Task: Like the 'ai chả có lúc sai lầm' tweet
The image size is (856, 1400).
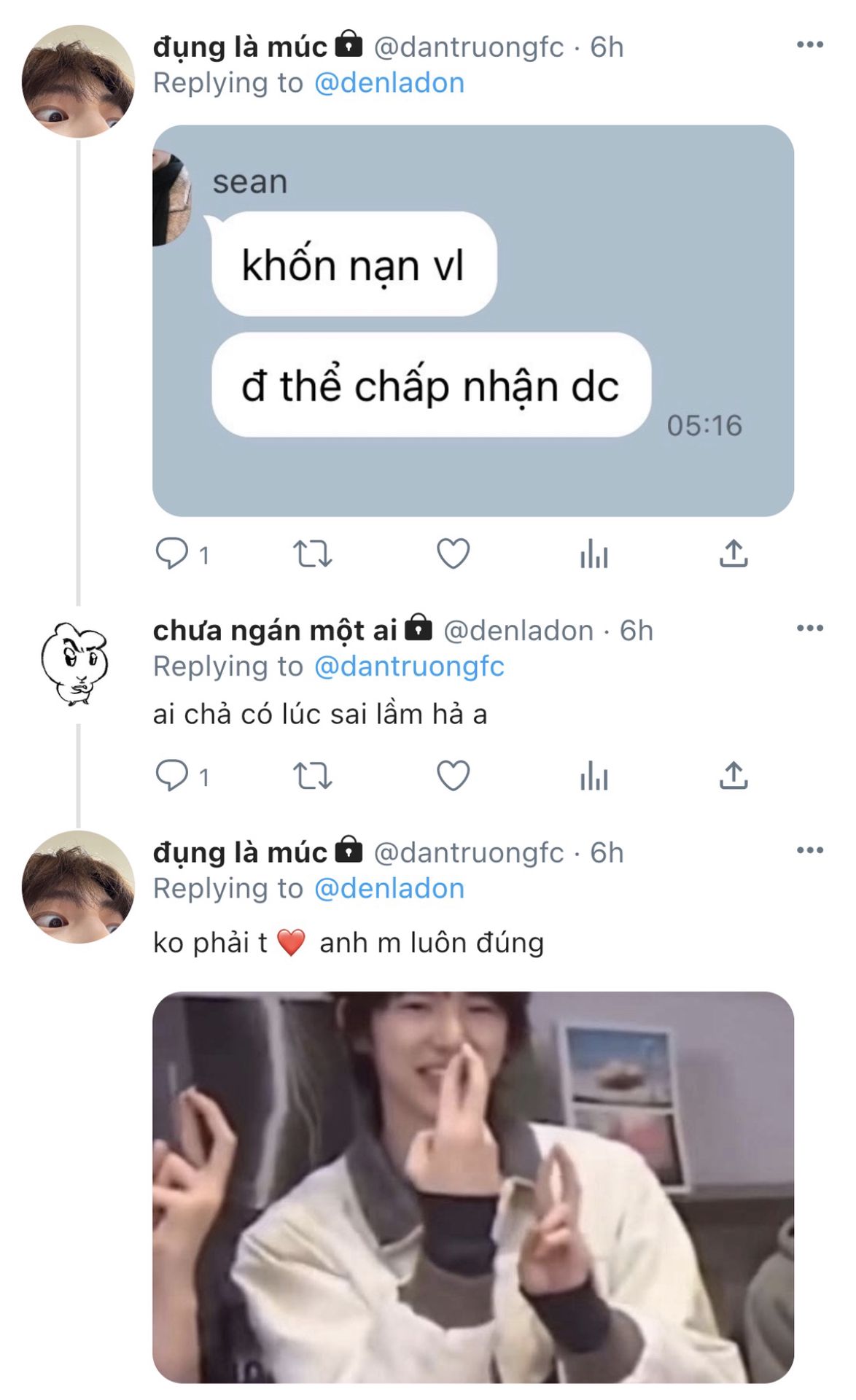Action: click(453, 775)
